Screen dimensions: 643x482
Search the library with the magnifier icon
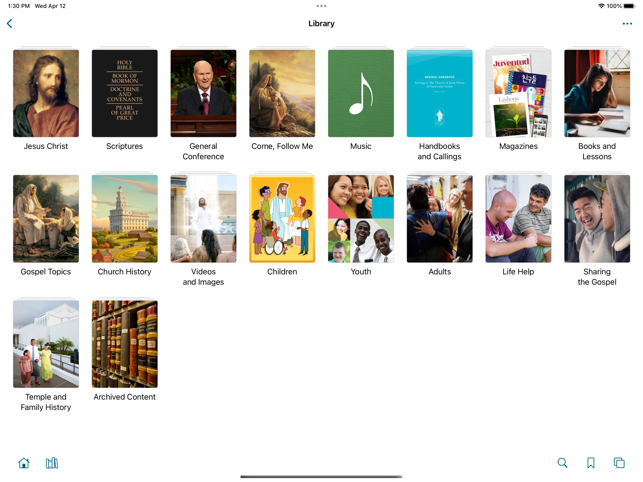pos(562,463)
